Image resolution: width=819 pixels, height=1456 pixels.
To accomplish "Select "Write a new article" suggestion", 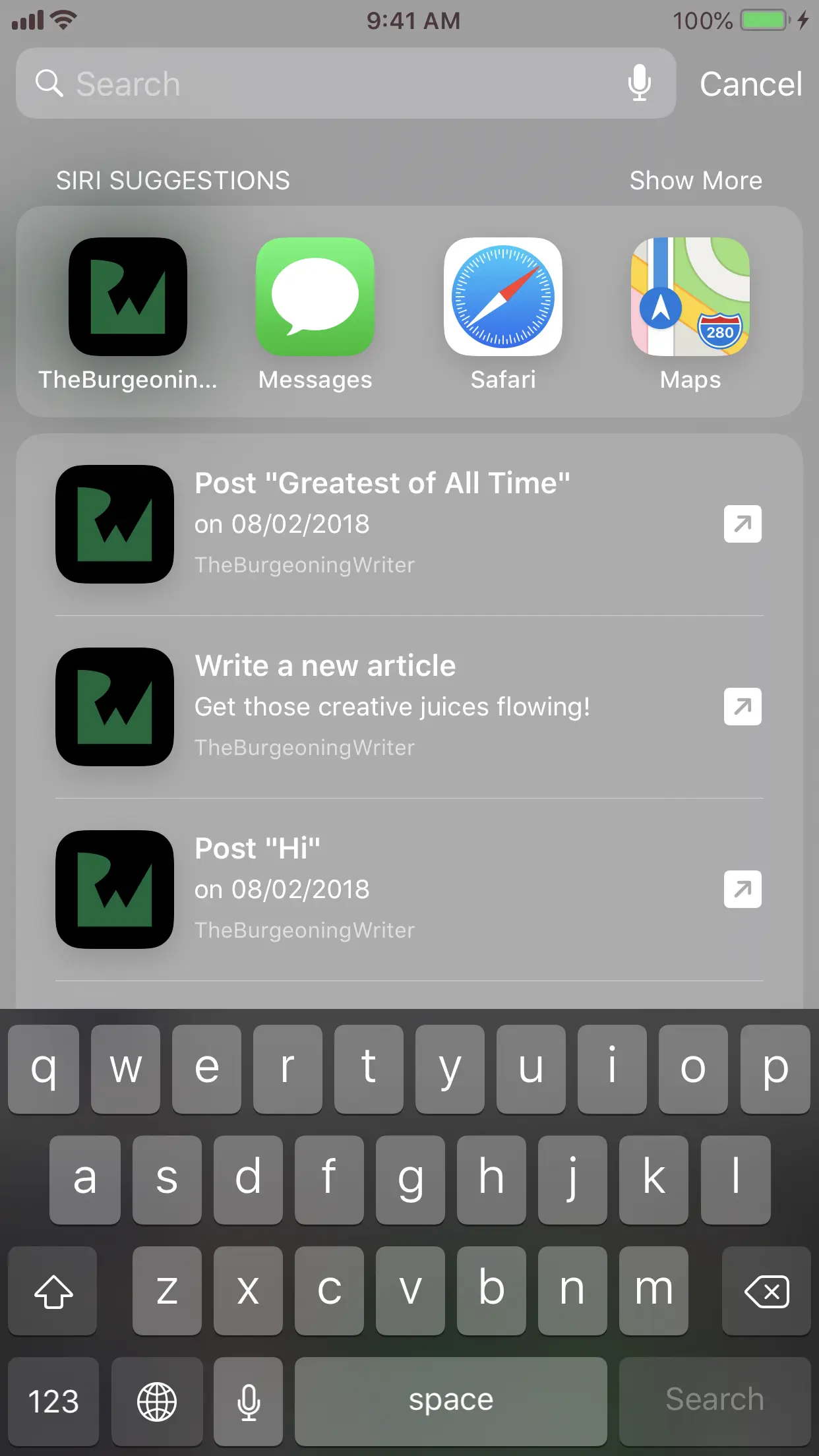I will click(x=409, y=706).
